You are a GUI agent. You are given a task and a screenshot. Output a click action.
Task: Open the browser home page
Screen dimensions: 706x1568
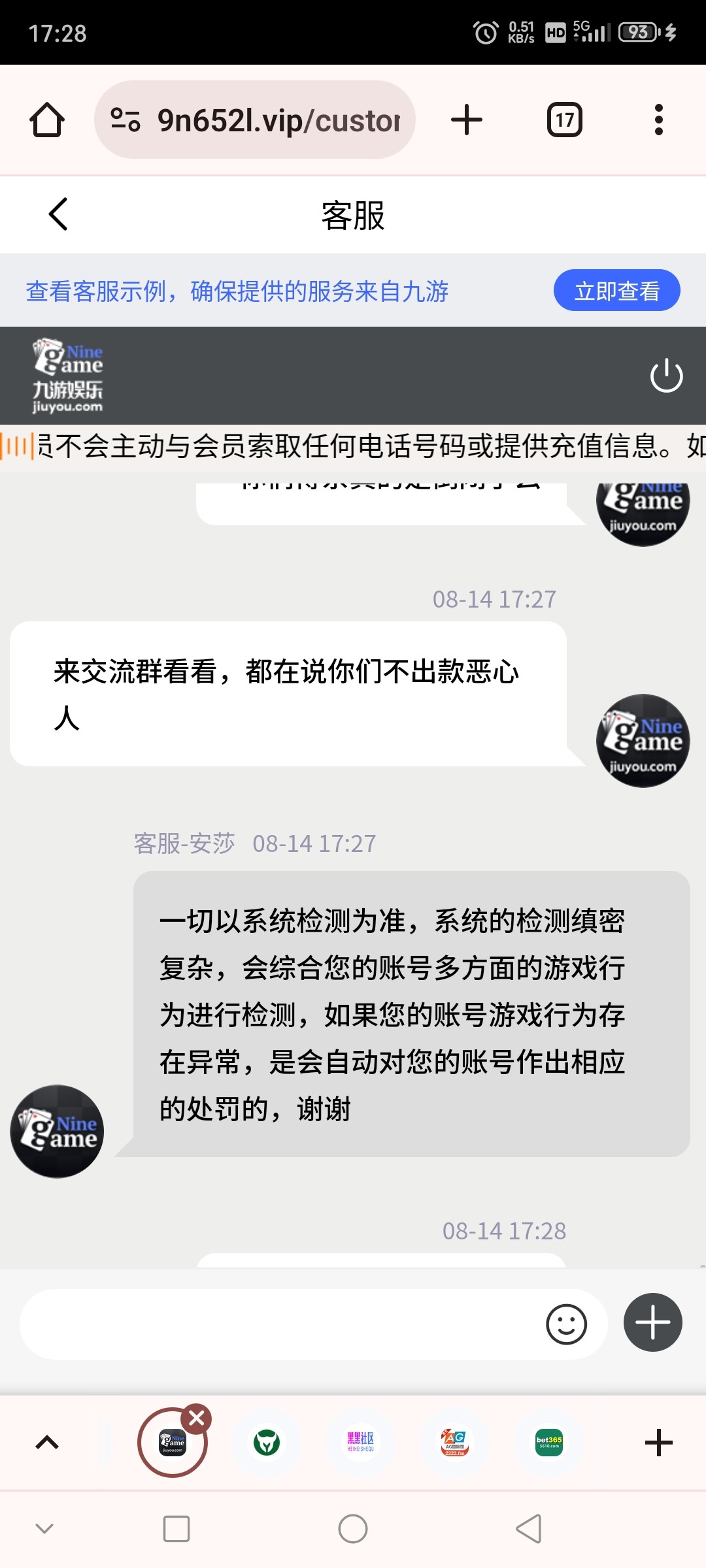(x=47, y=120)
